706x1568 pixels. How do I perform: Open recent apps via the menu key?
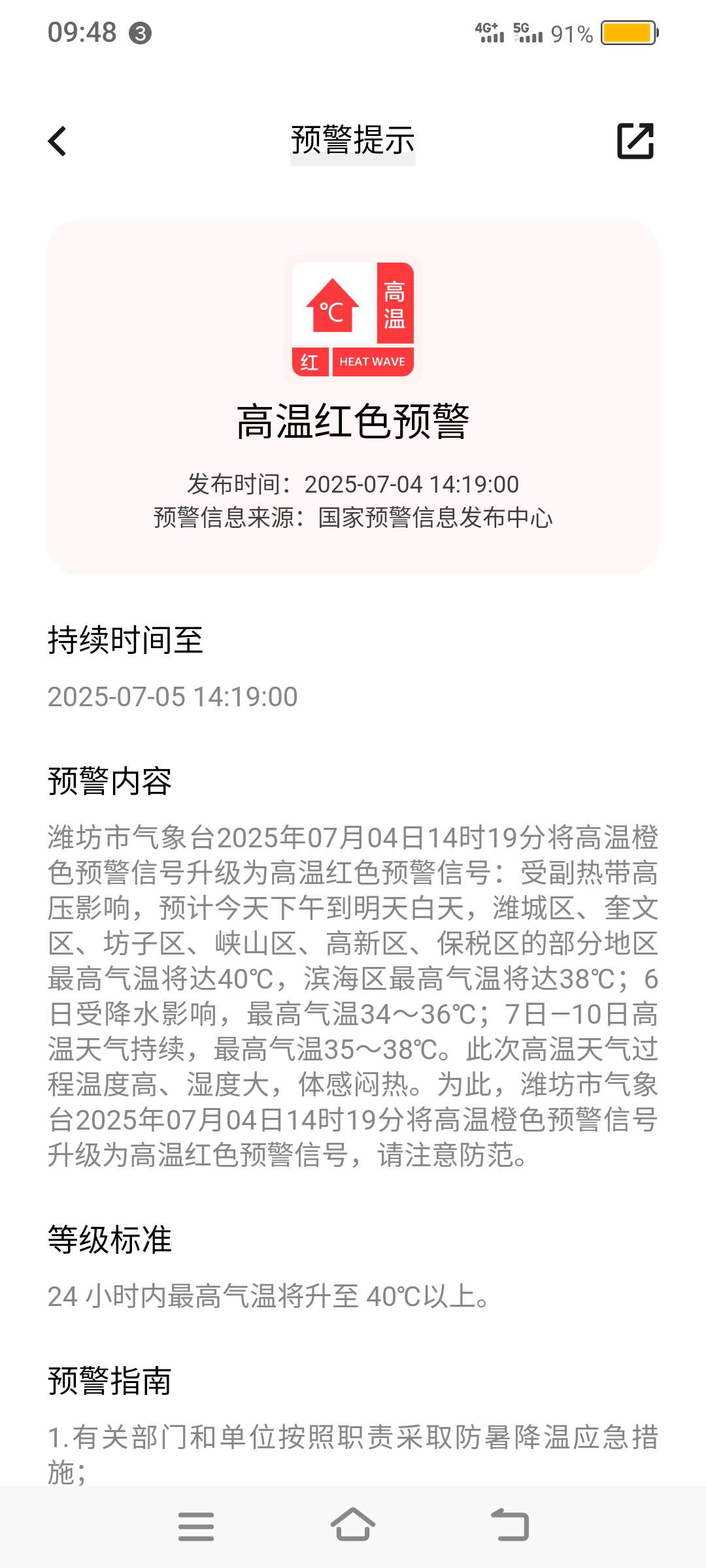pos(196,1526)
